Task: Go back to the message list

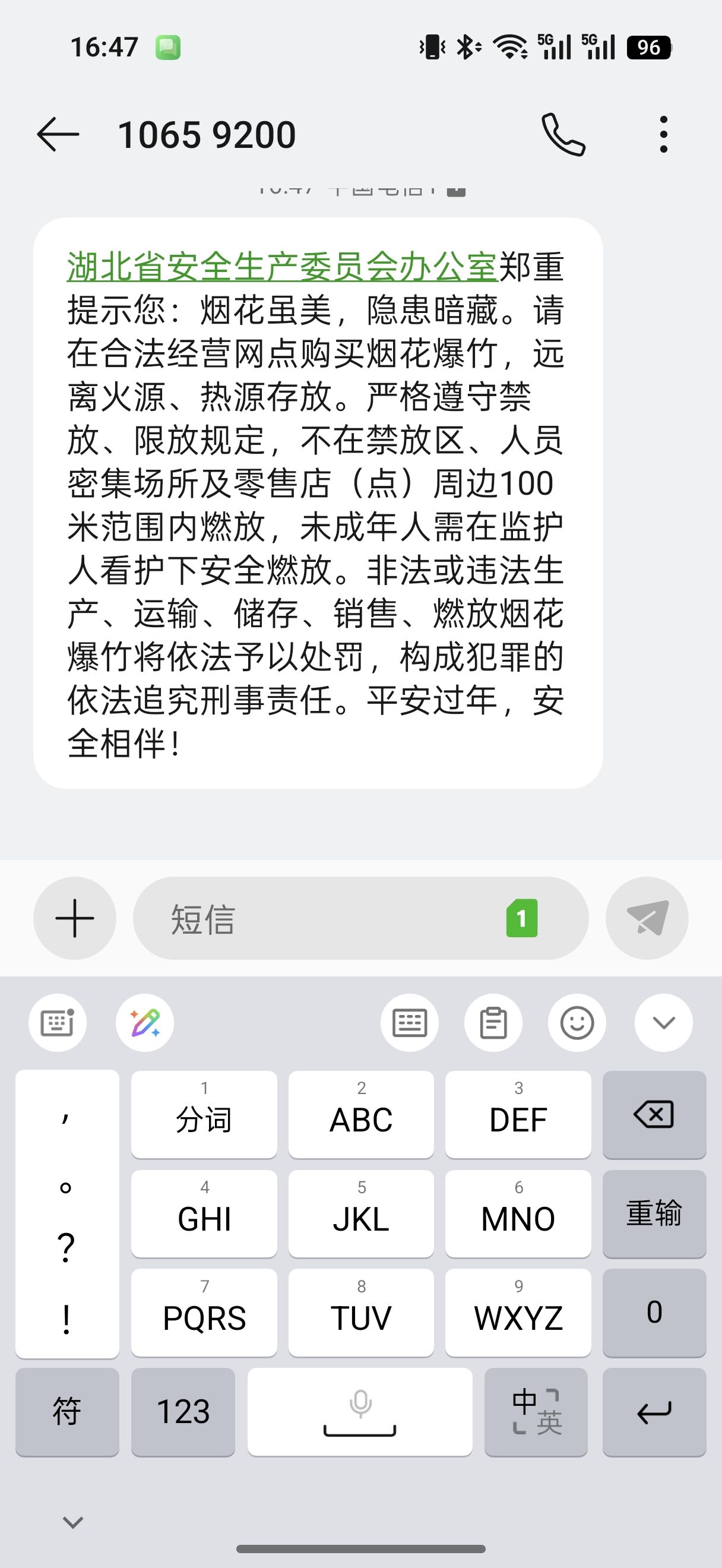Action: [x=58, y=134]
